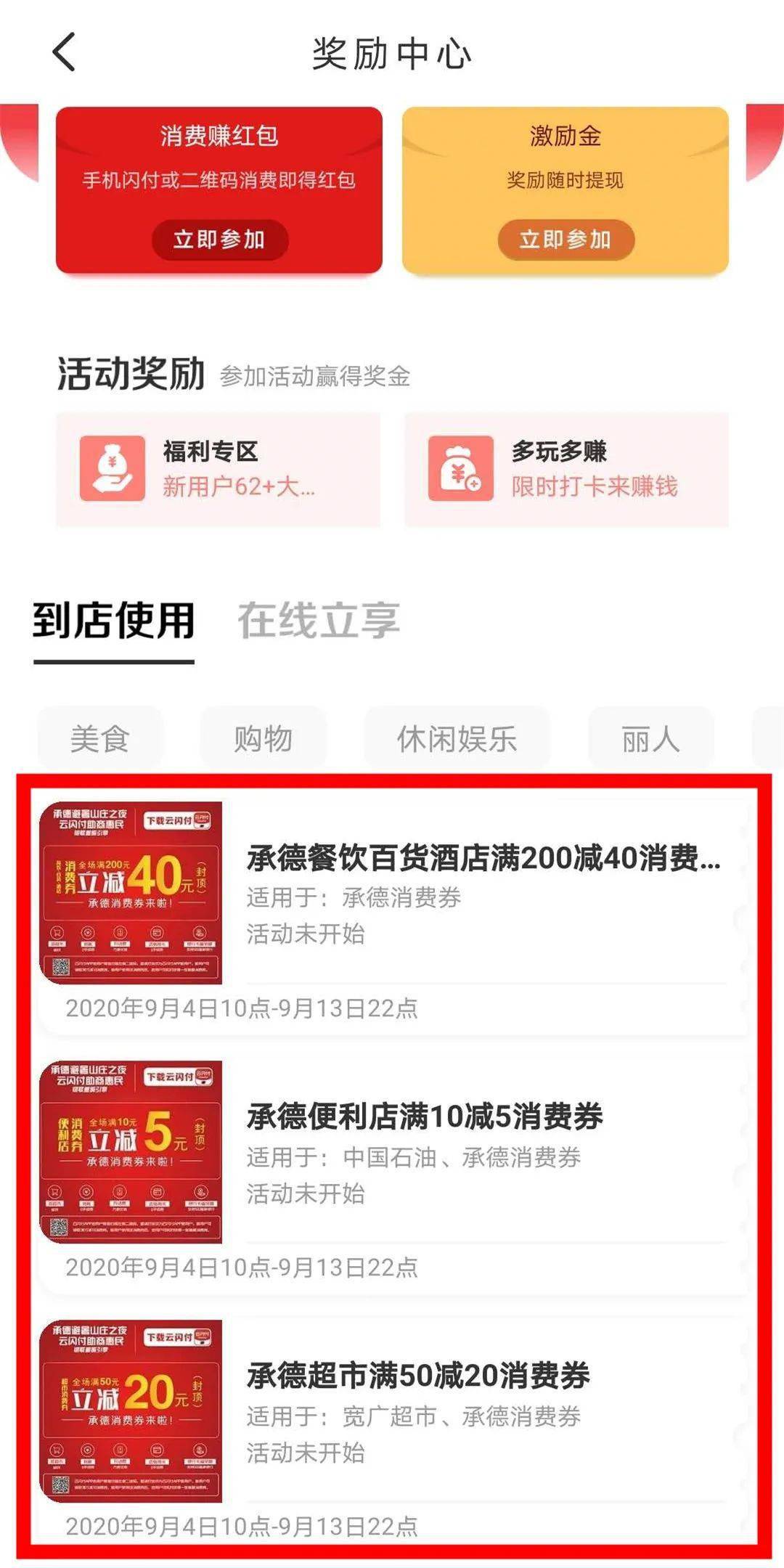Switch to 在线立享 tab
Screen dimensions: 784x1568
(319, 621)
